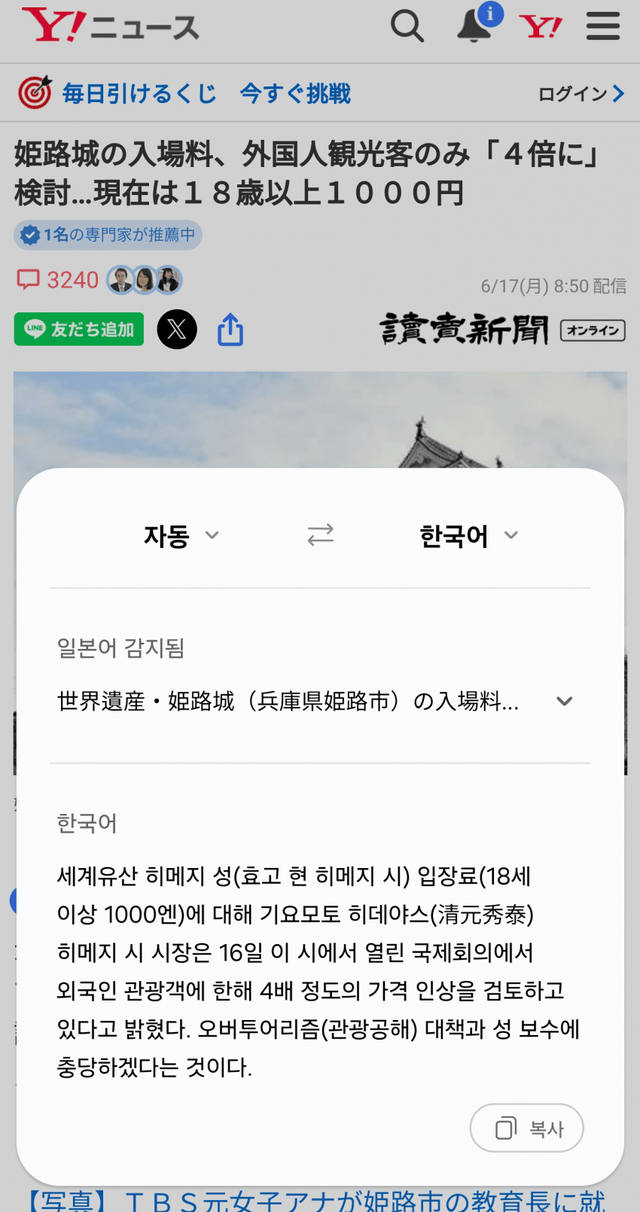
Task: Open the hamburger menu
Action: click(603, 27)
